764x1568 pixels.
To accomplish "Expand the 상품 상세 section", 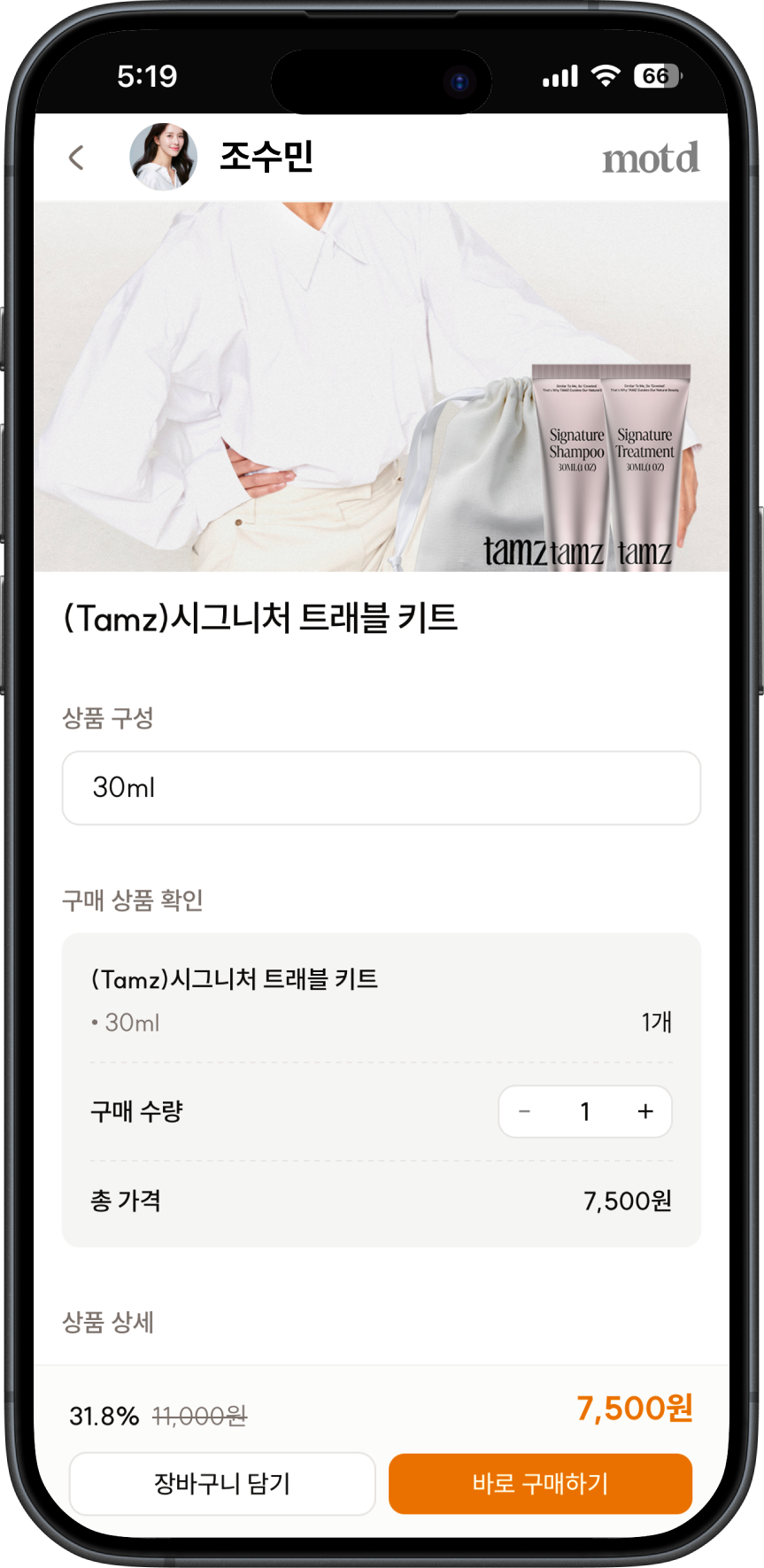I will click(108, 1322).
